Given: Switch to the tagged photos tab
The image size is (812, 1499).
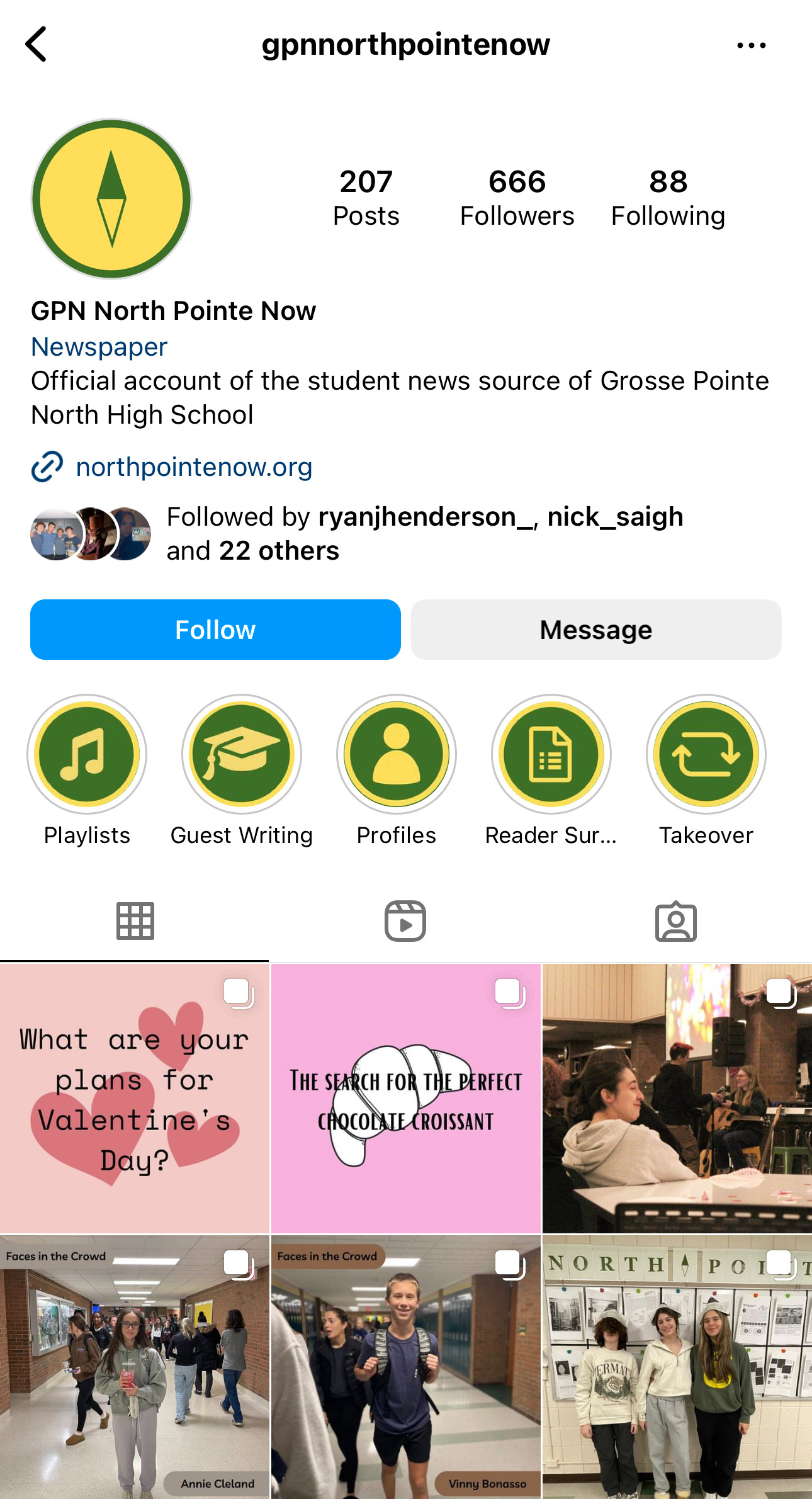Looking at the screenshot, I should (x=675, y=922).
